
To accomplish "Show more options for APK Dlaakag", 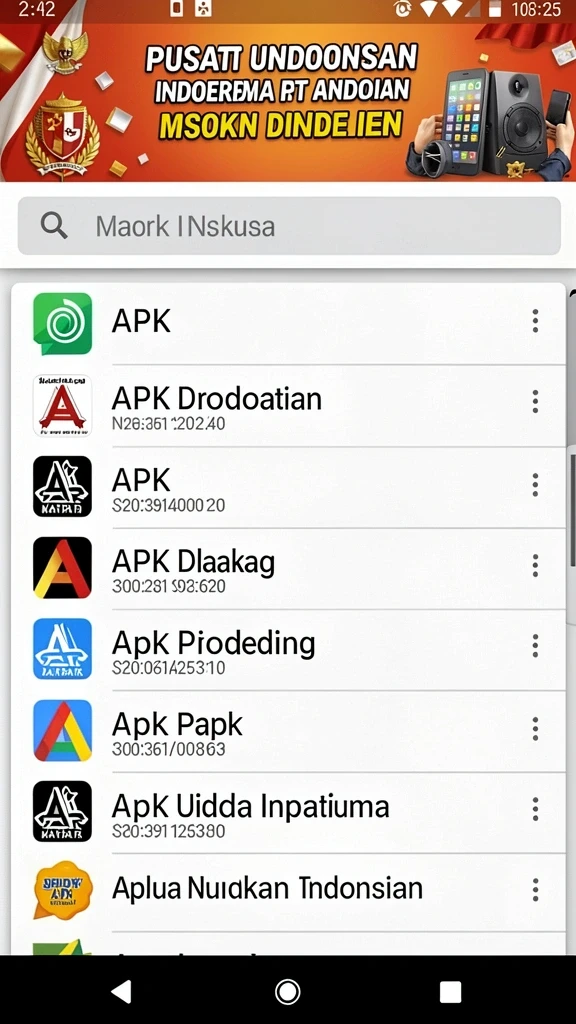I will pos(535,566).
